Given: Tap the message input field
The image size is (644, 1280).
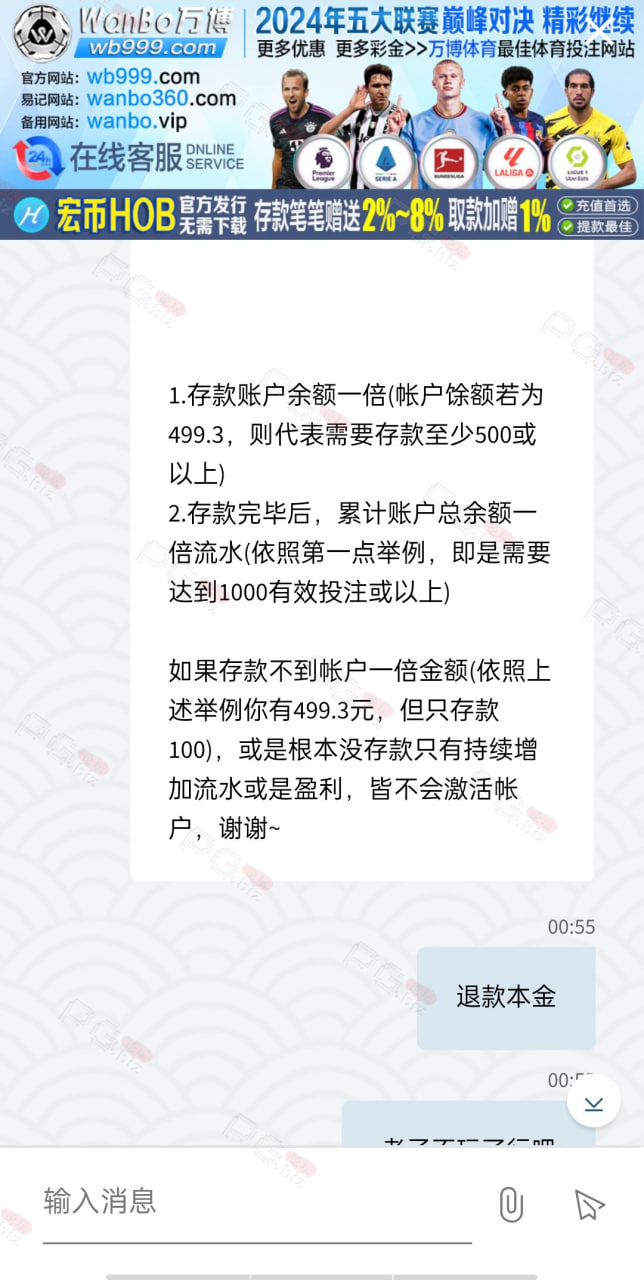Looking at the screenshot, I should (257, 1201).
